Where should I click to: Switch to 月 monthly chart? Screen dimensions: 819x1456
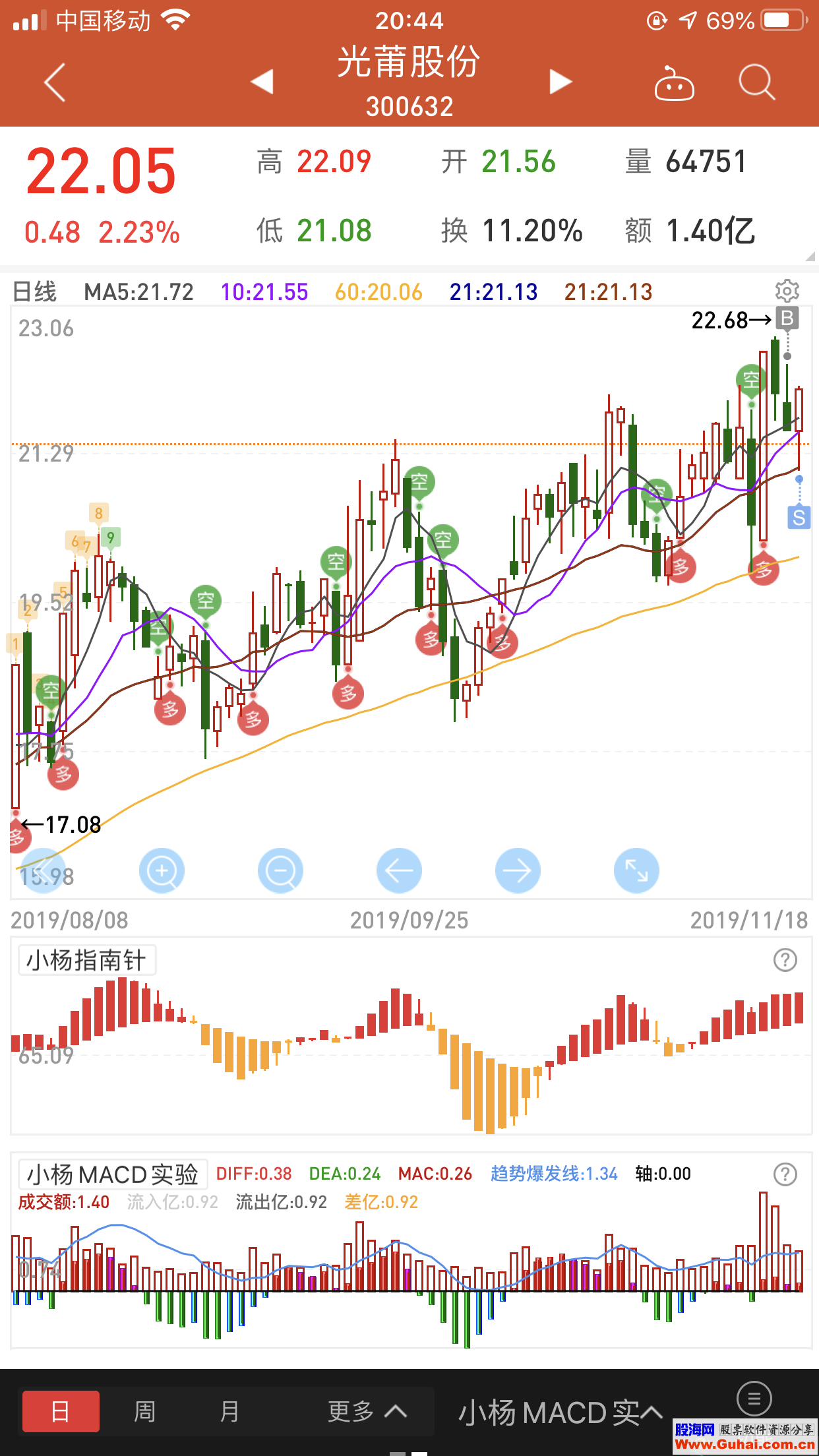click(229, 1411)
